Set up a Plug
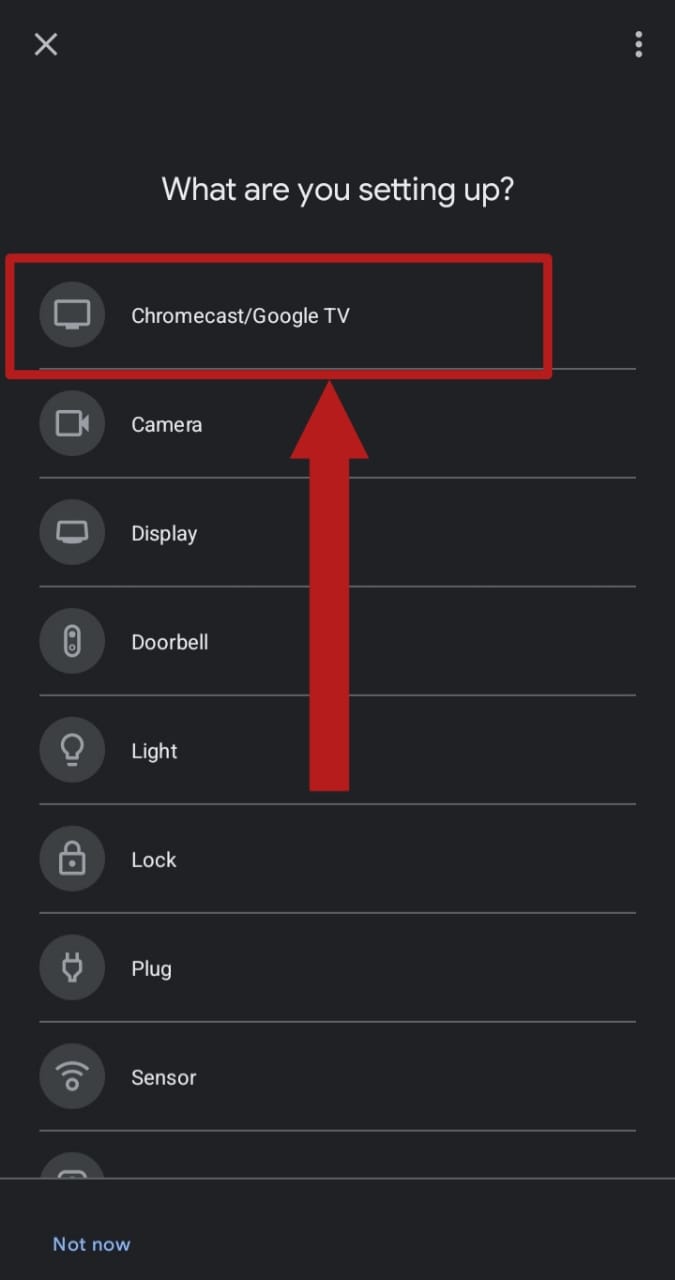 (151, 969)
